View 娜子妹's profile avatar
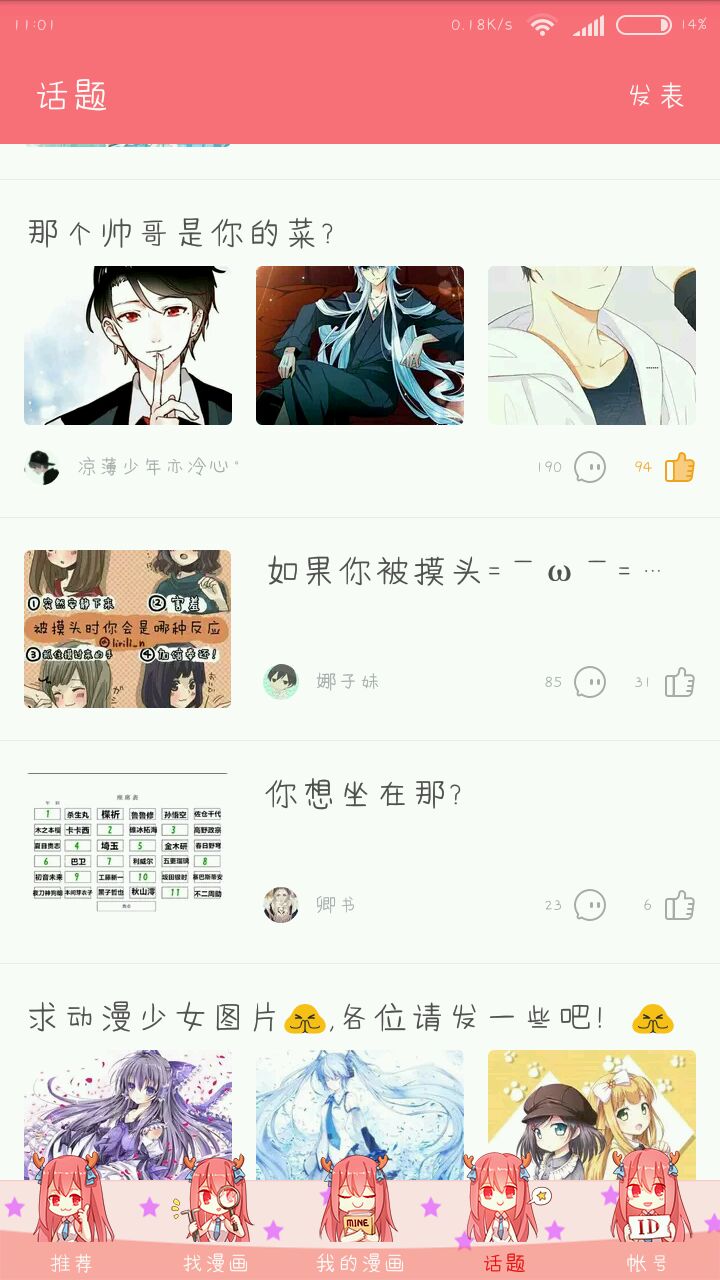The width and height of the screenshot is (720, 1280). [x=281, y=682]
